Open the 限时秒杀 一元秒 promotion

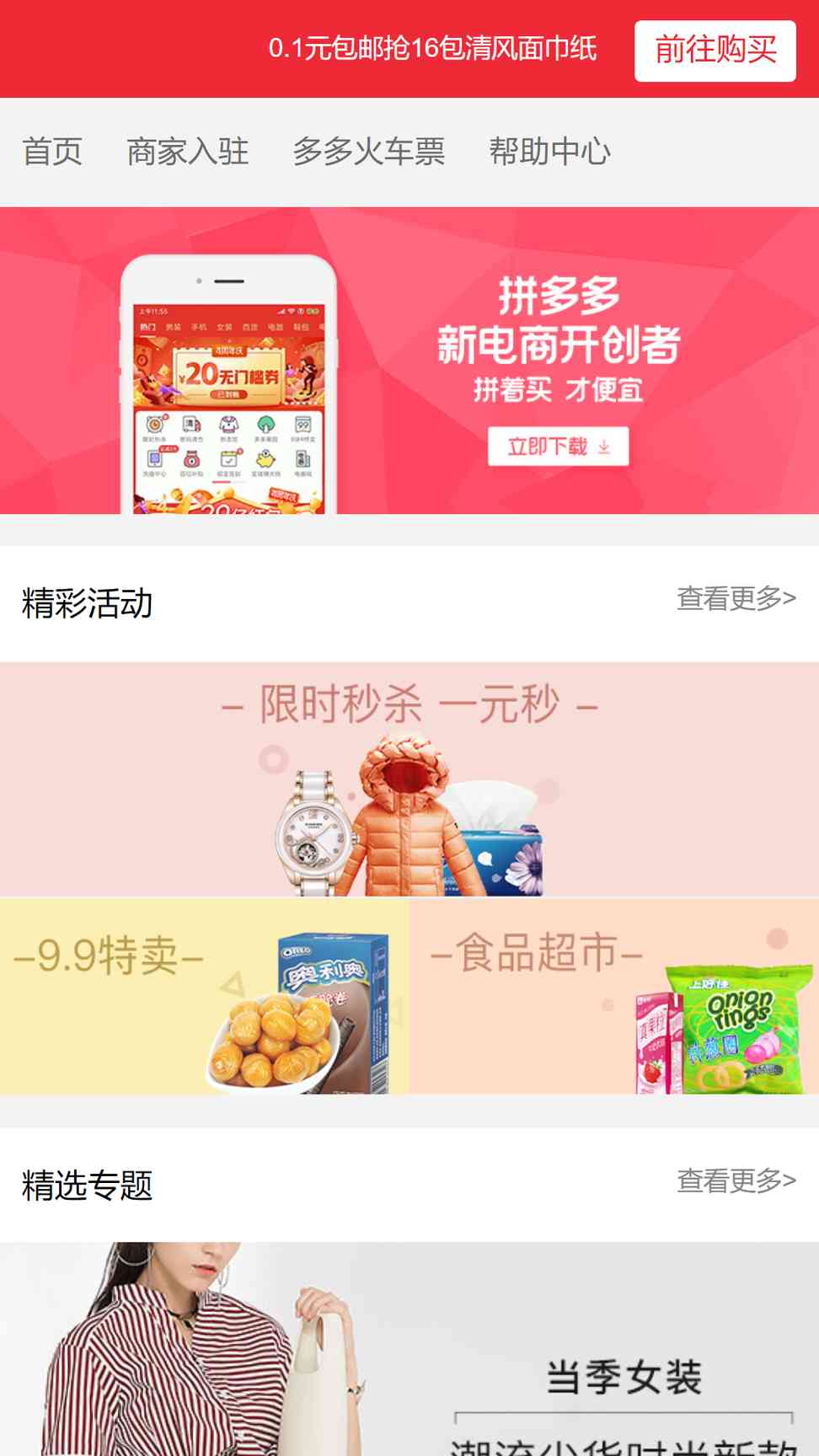(409, 779)
